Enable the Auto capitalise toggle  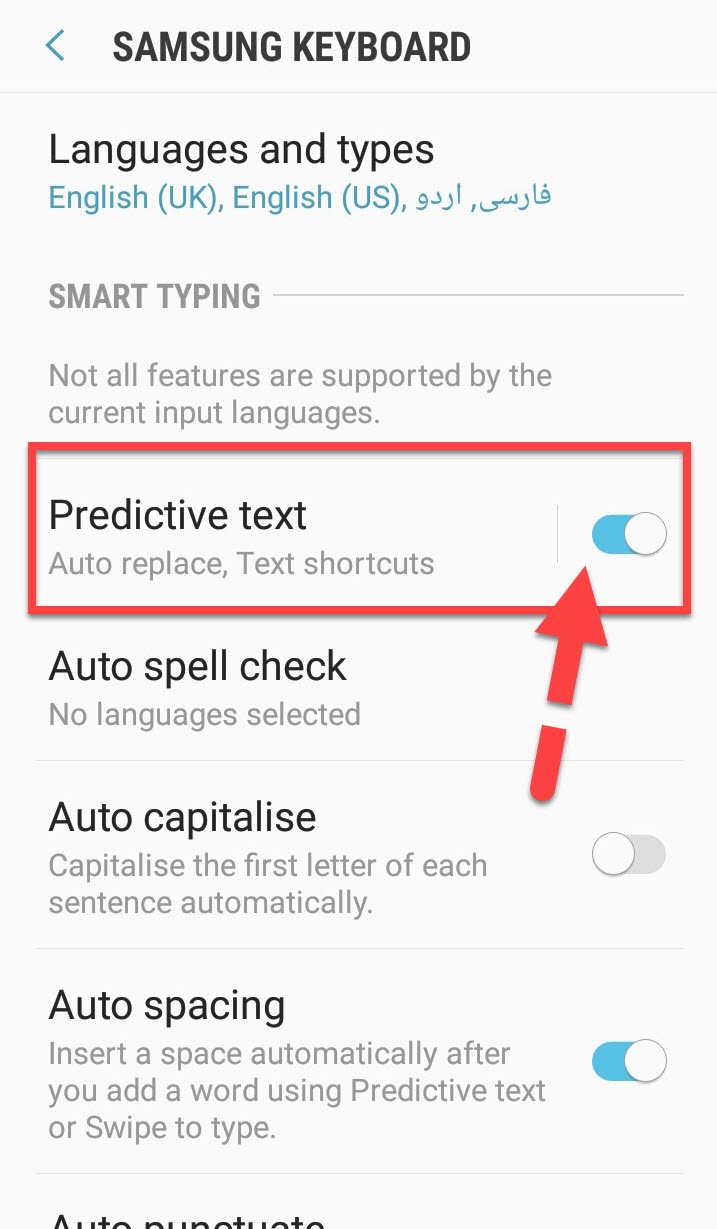click(x=628, y=855)
